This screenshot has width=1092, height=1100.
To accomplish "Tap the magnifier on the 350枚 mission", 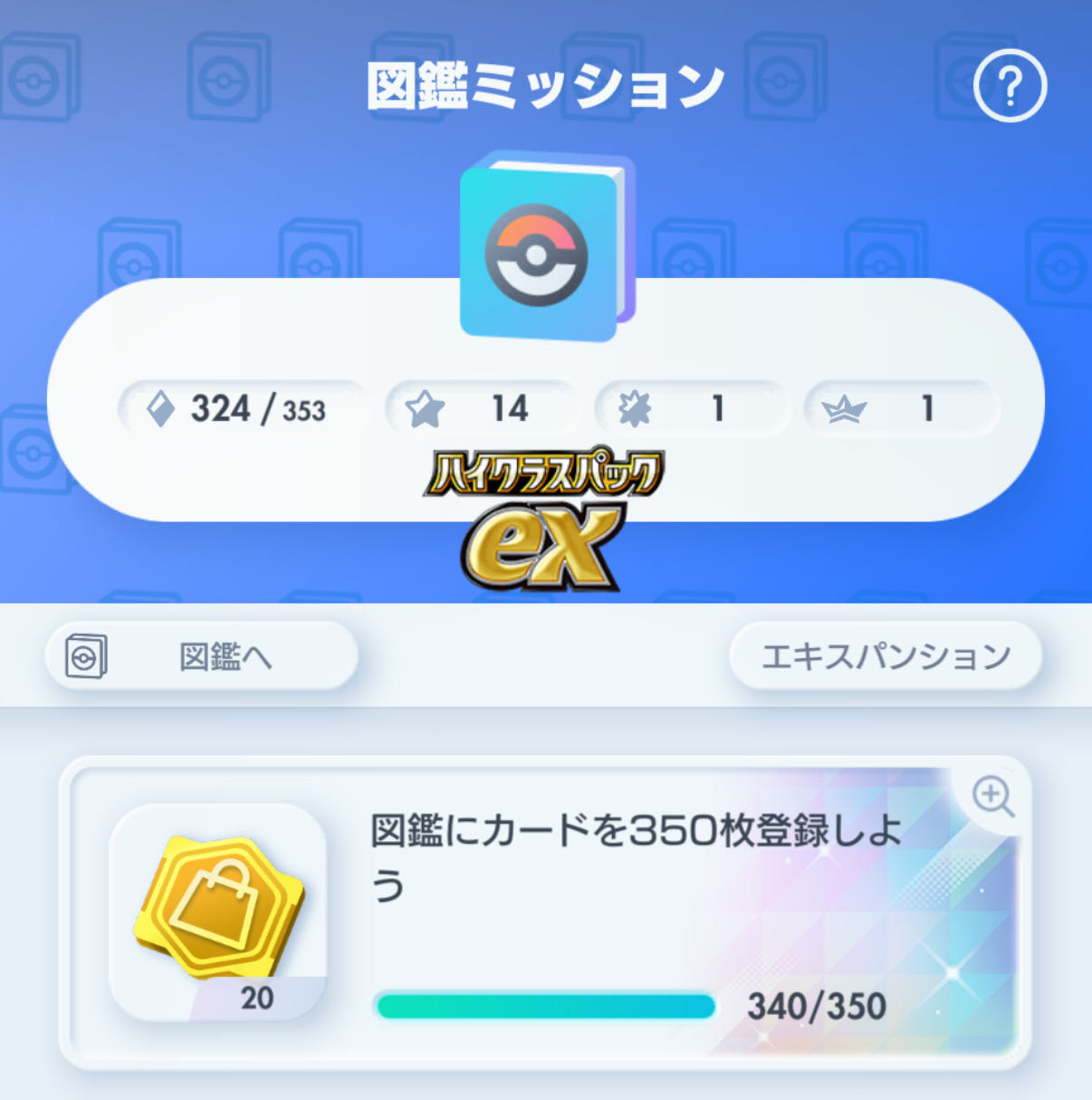I will pos(992,797).
